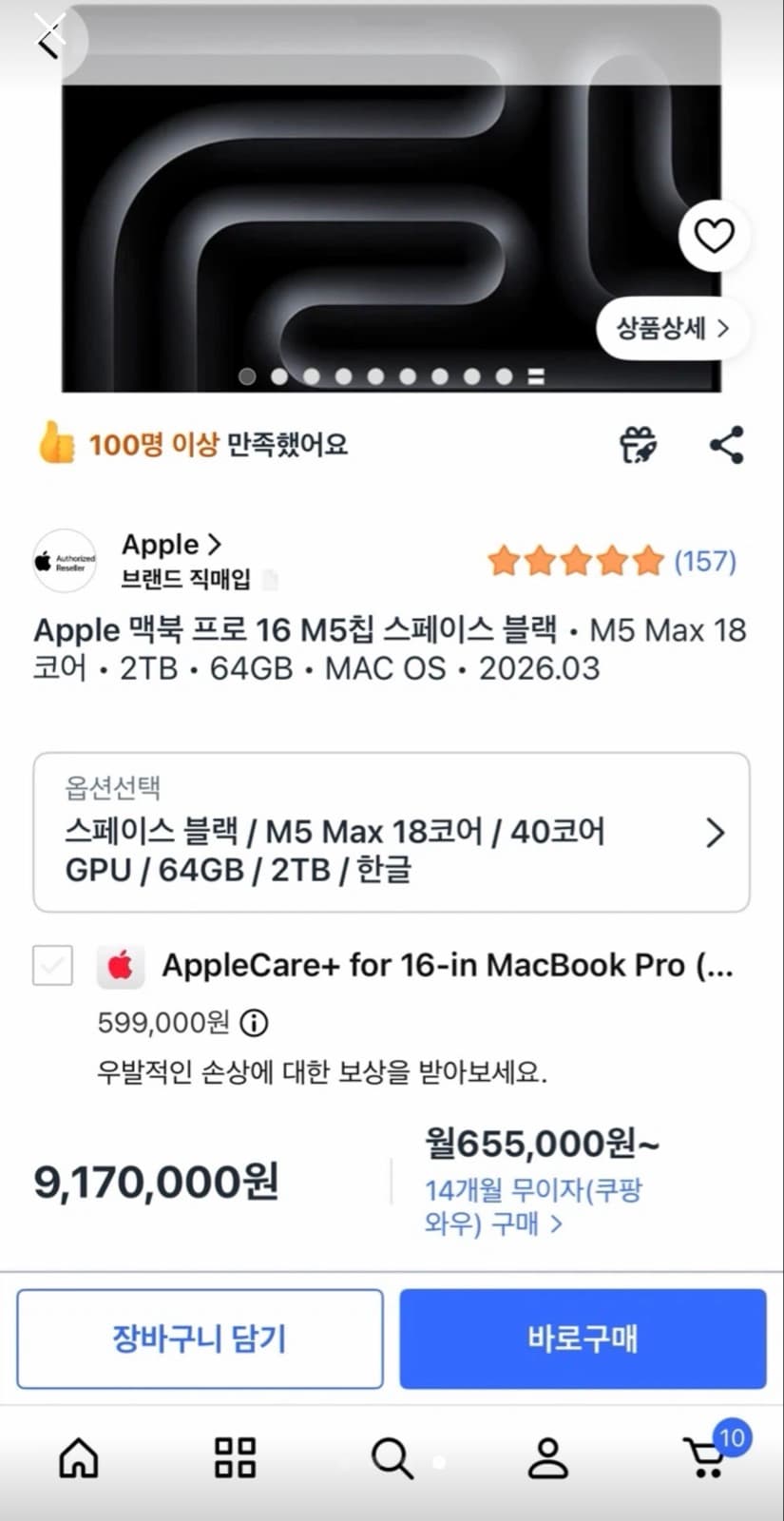
Task: Open 상품상세 product details
Action: [674, 329]
